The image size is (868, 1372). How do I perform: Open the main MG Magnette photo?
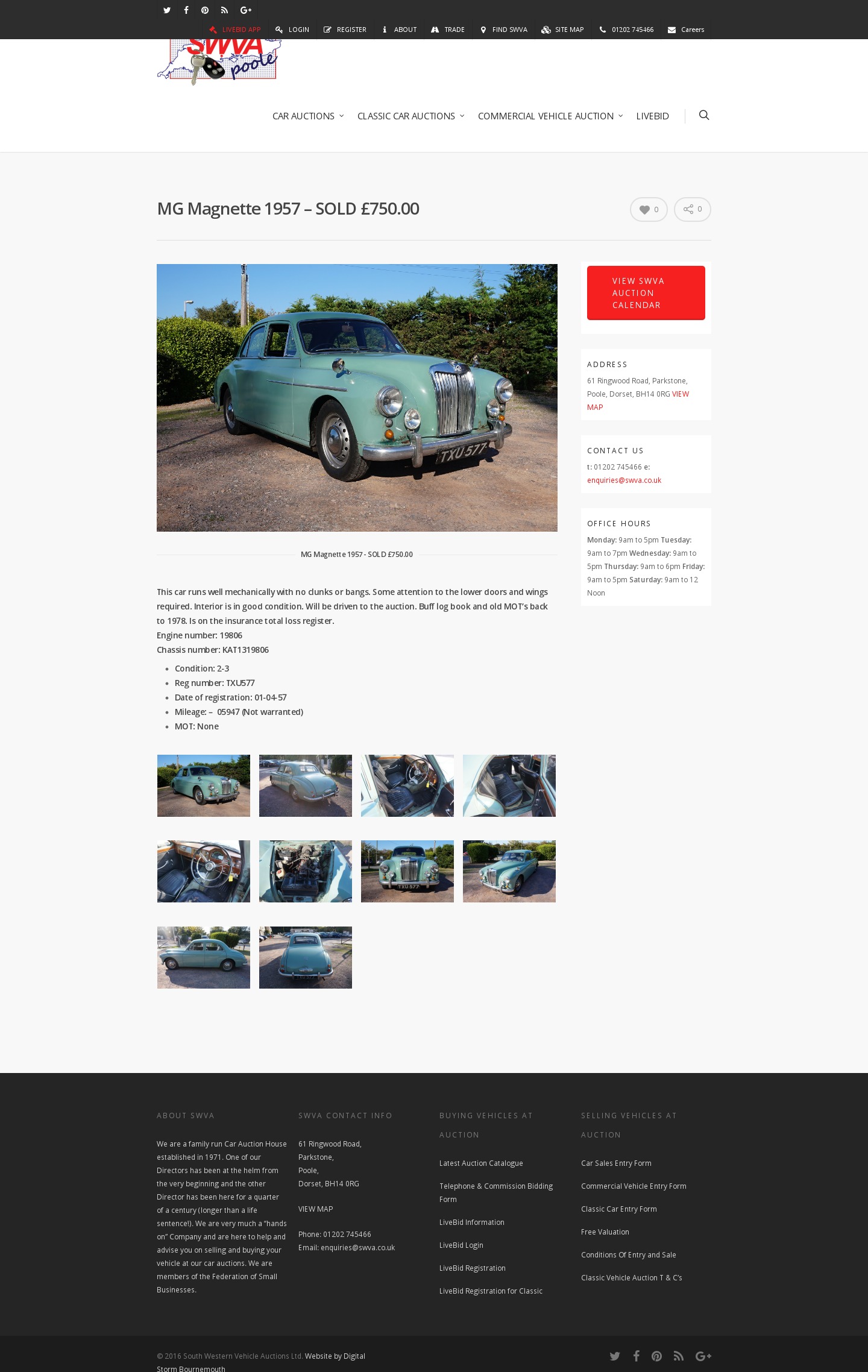point(357,397)
